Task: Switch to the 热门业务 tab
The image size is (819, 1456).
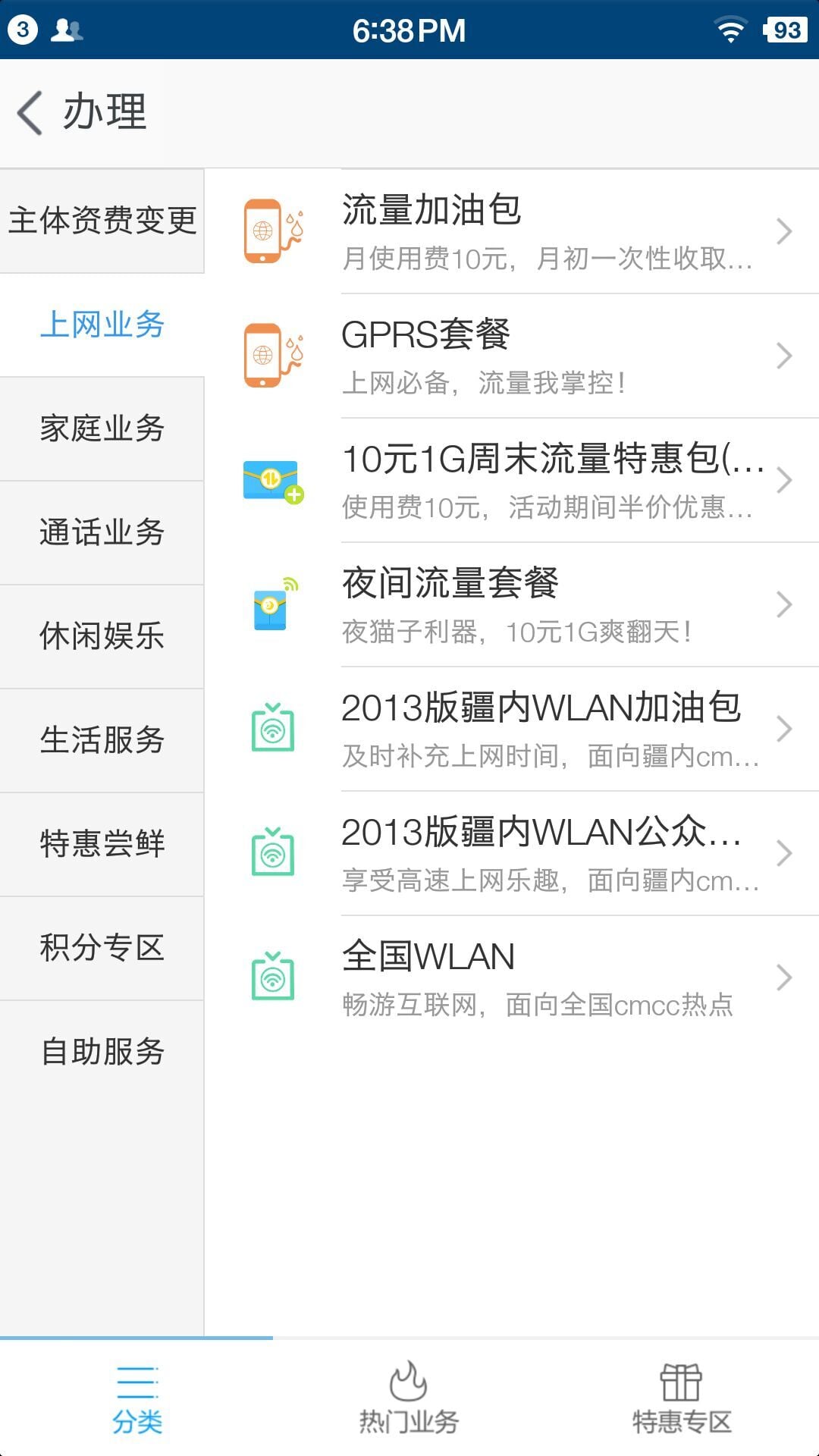Action: point(409,1398)
